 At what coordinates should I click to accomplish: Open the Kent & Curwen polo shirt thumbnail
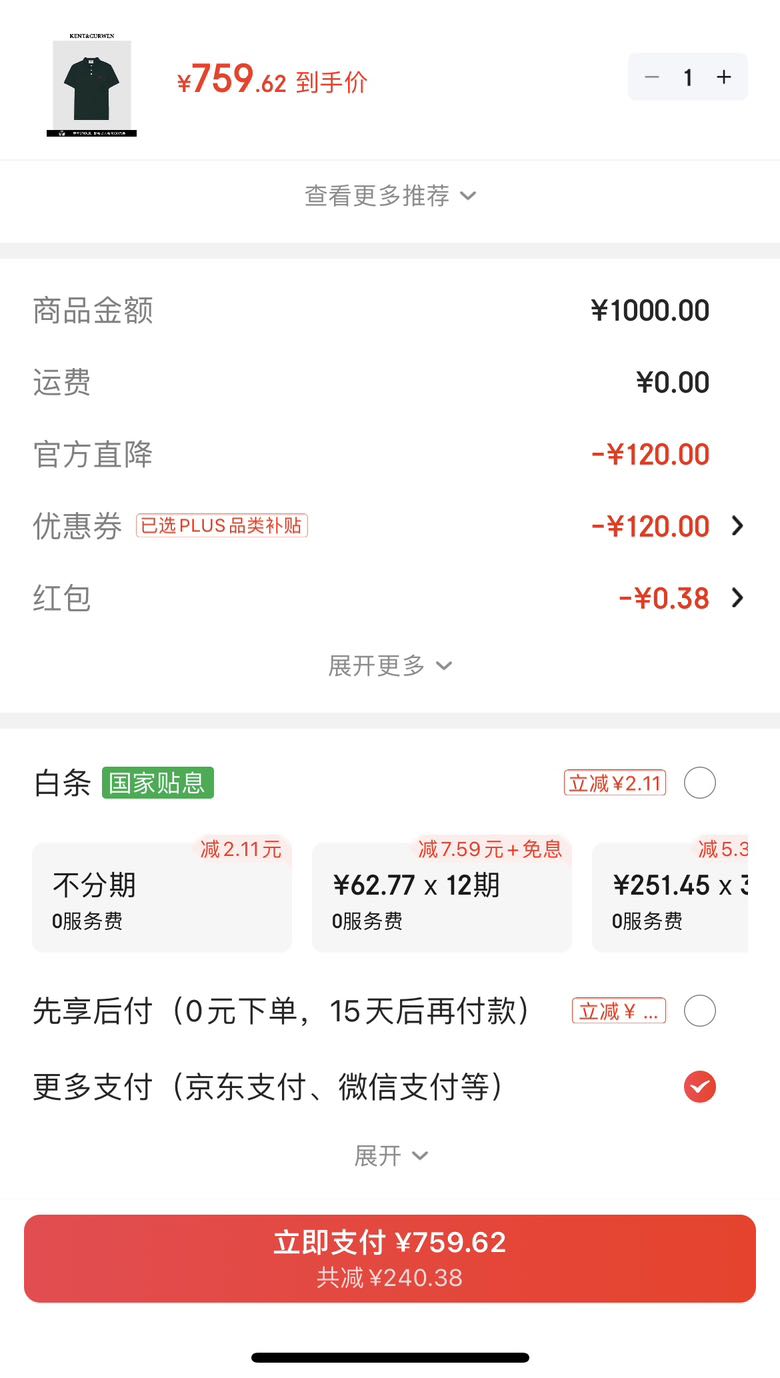pos(91,85)
